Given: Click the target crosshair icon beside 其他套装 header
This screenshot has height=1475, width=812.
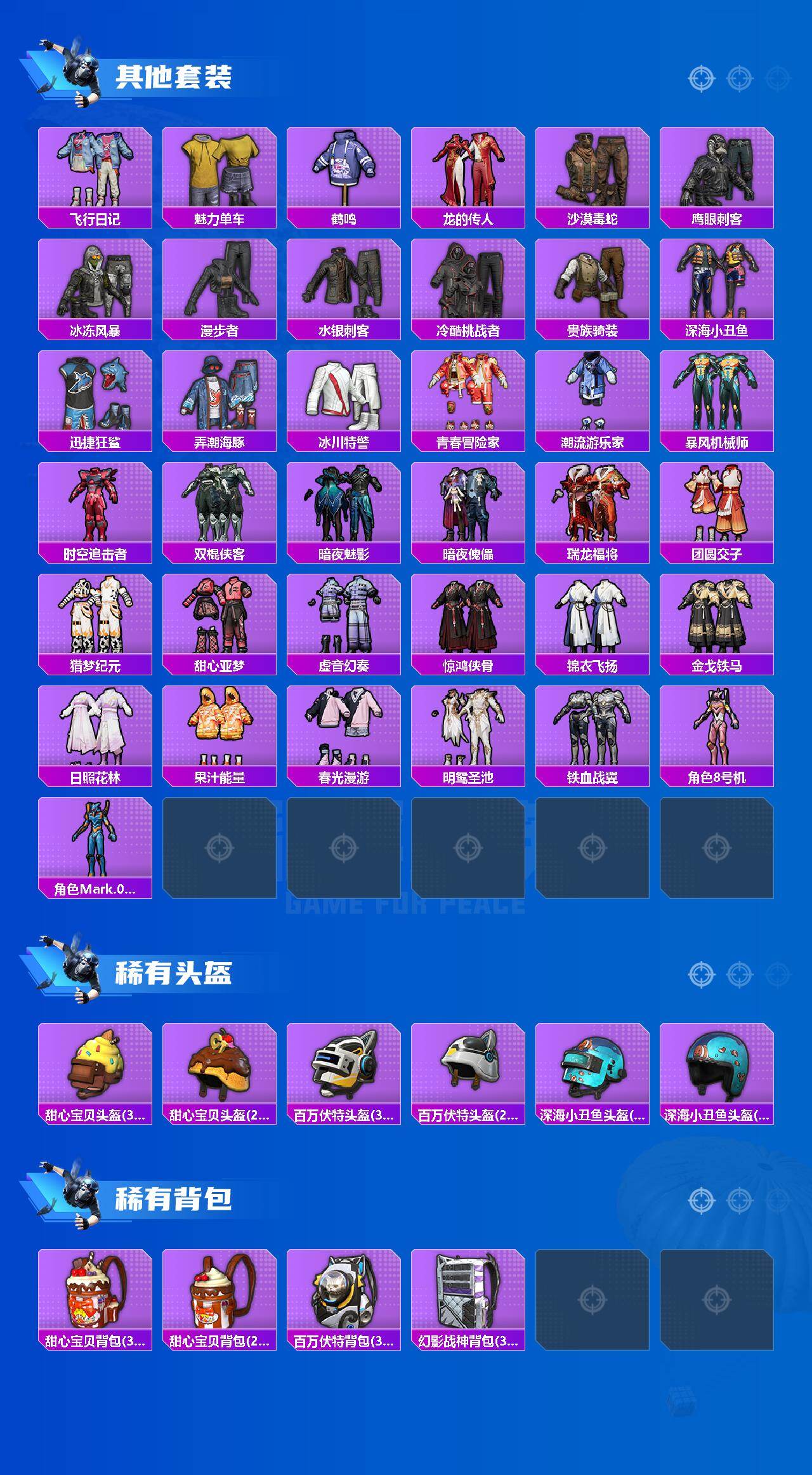Looking at the screenshot, I should [700, 77].
